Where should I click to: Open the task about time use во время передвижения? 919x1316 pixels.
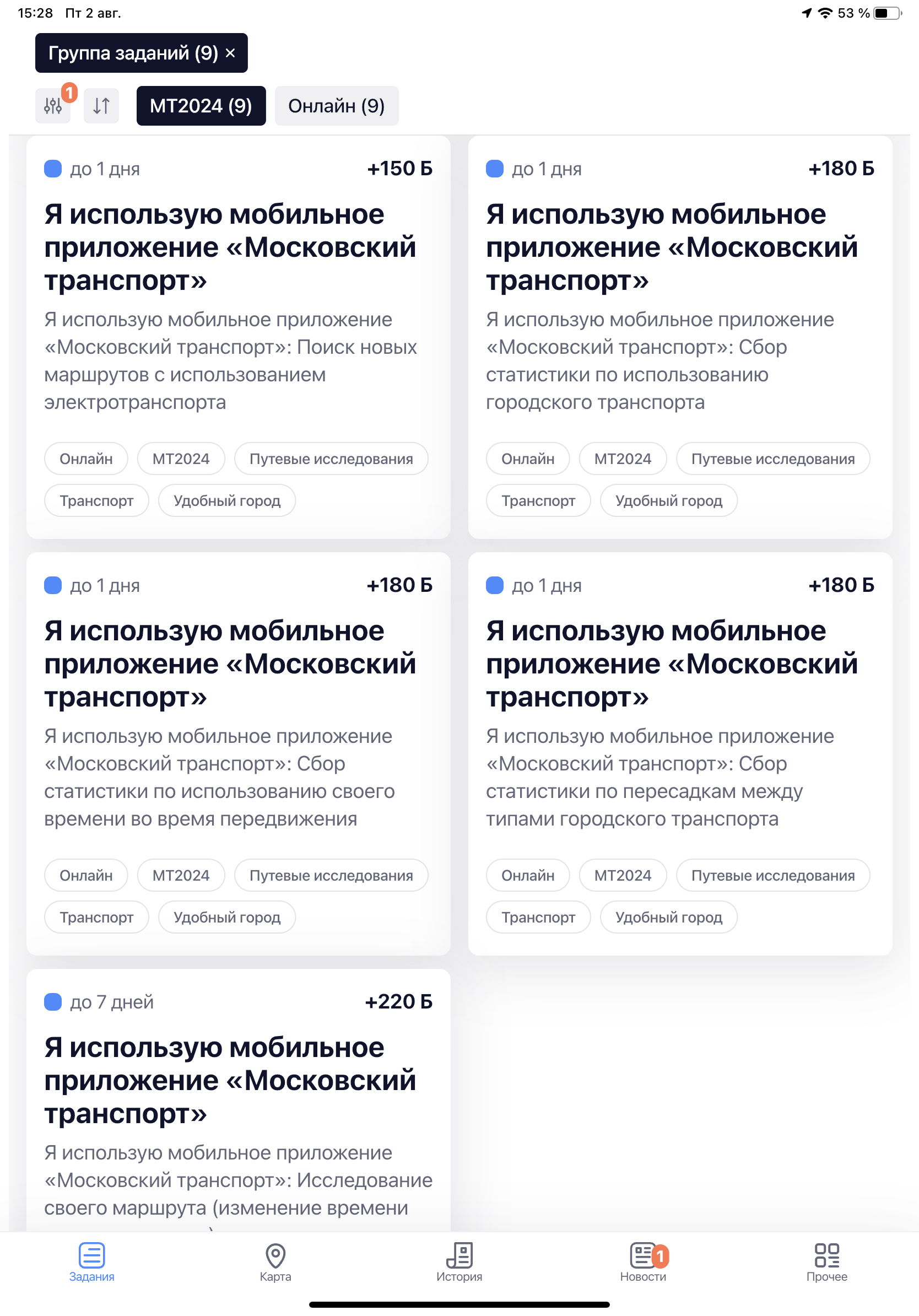point(239,753)
